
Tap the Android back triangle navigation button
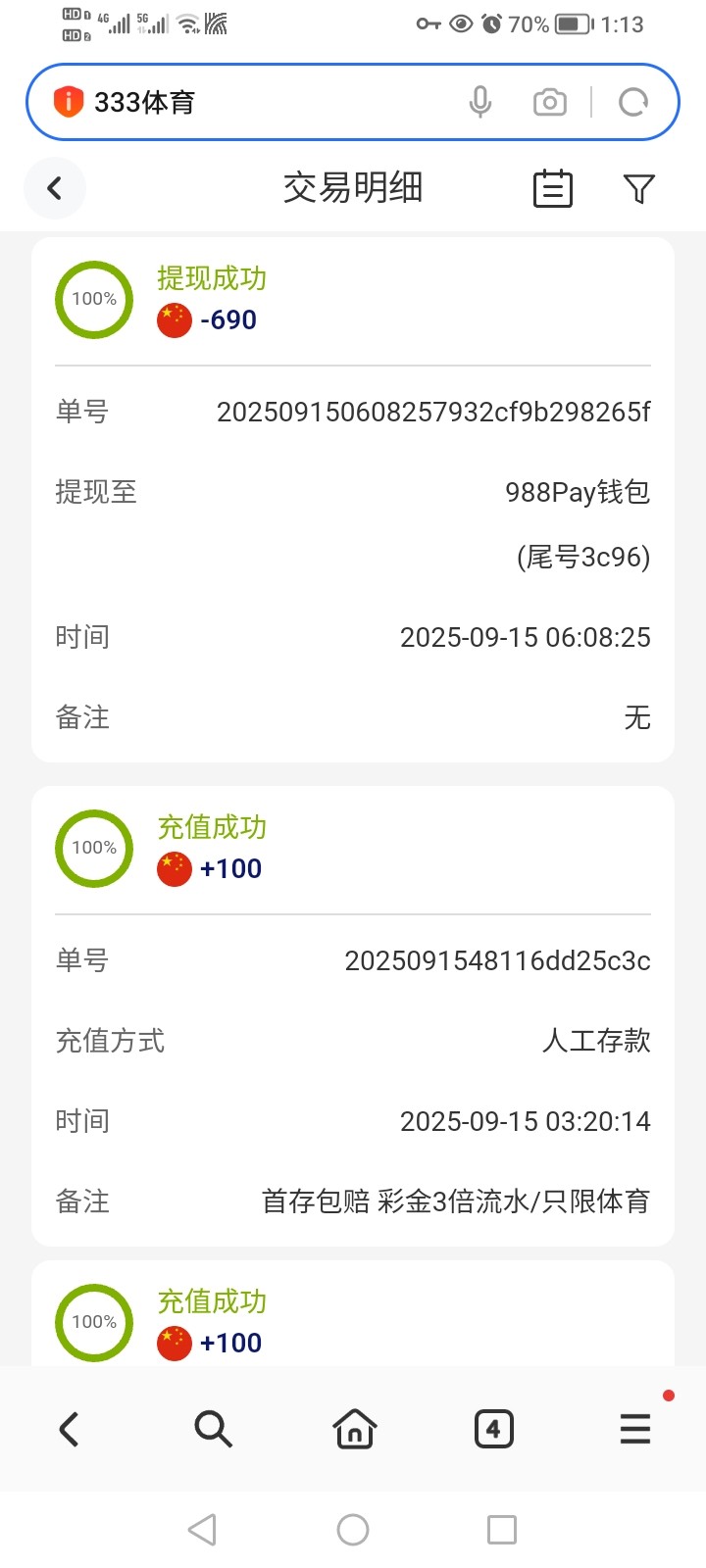tap(203, 1529)
